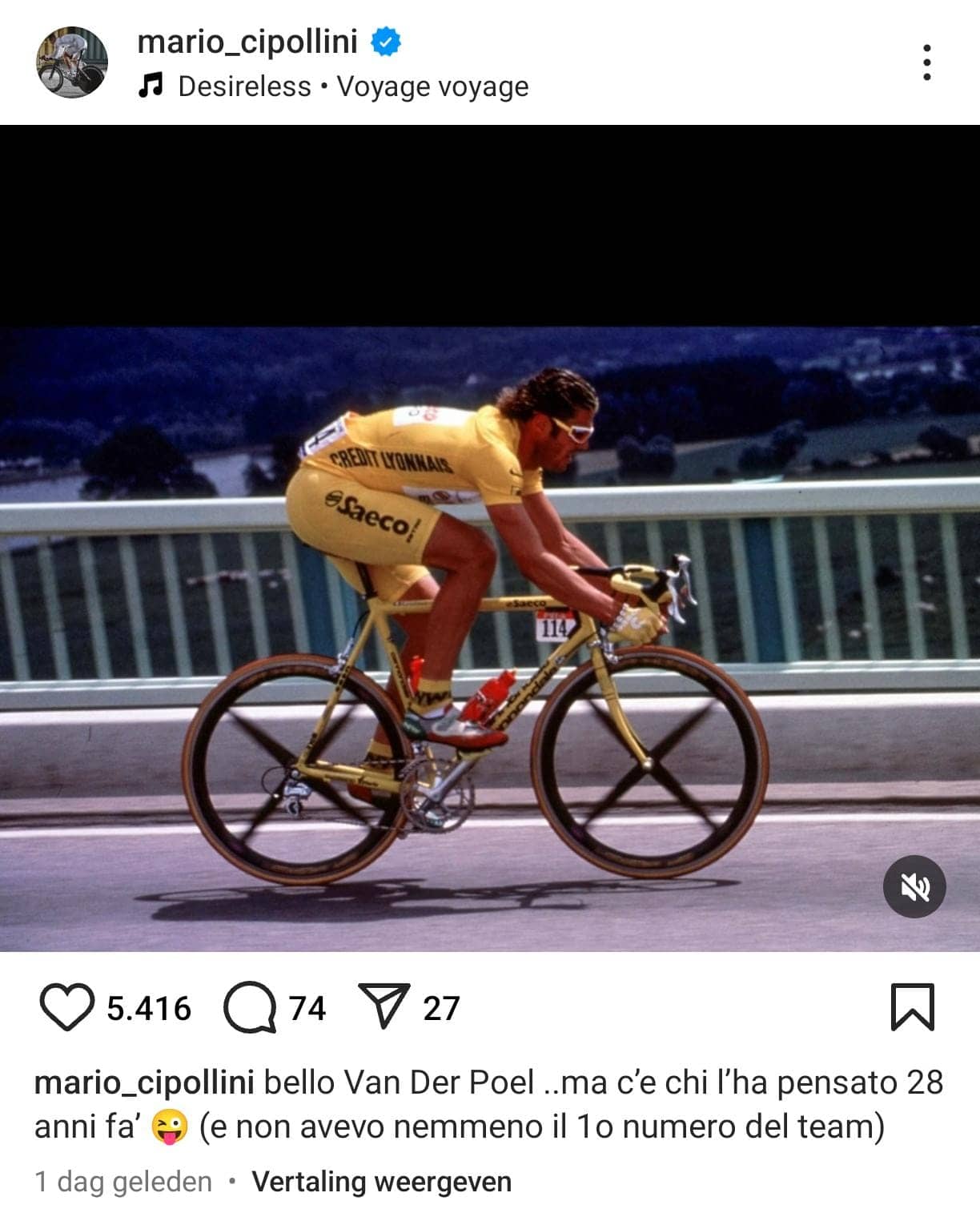
Task: Open the mario_cipollini username in the header
Action: [x=247, y=42]
